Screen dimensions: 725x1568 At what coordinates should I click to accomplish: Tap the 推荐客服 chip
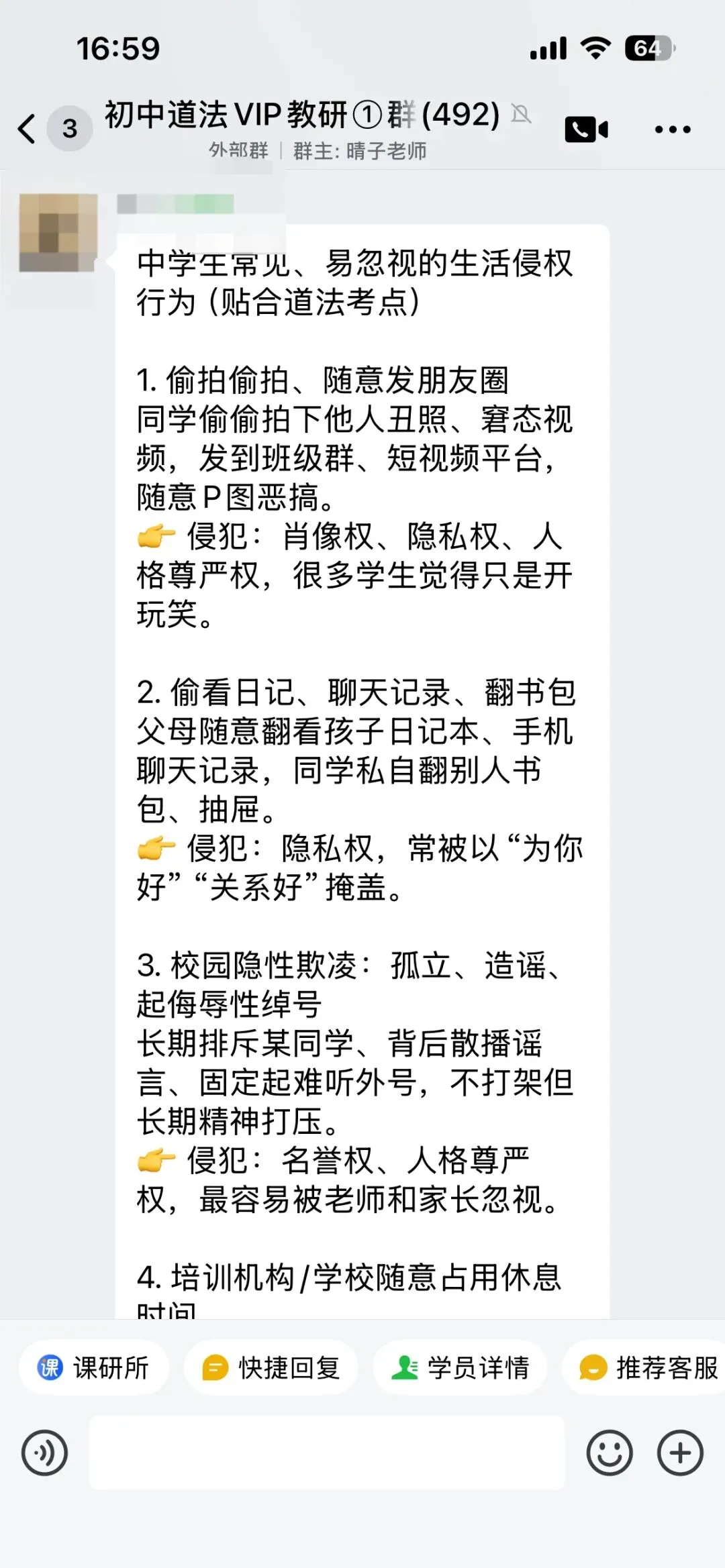pyautogui.click(x=644, y=1367)
